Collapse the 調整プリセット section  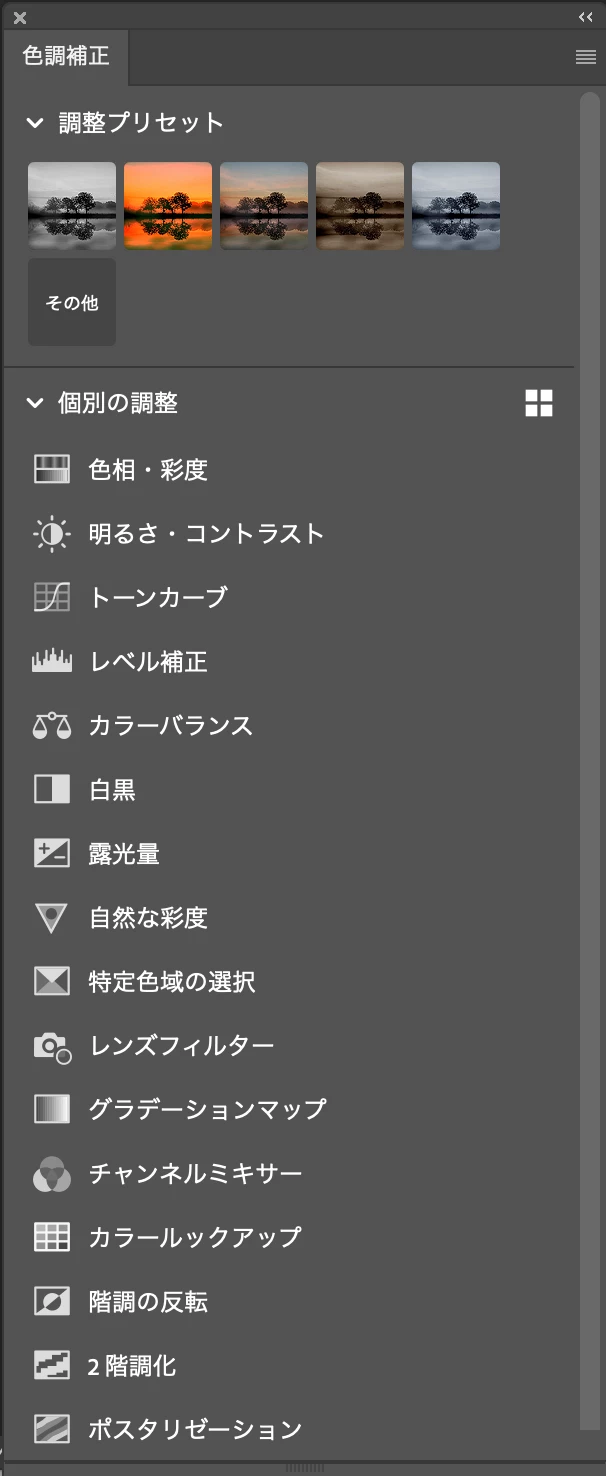click(36, 123)
